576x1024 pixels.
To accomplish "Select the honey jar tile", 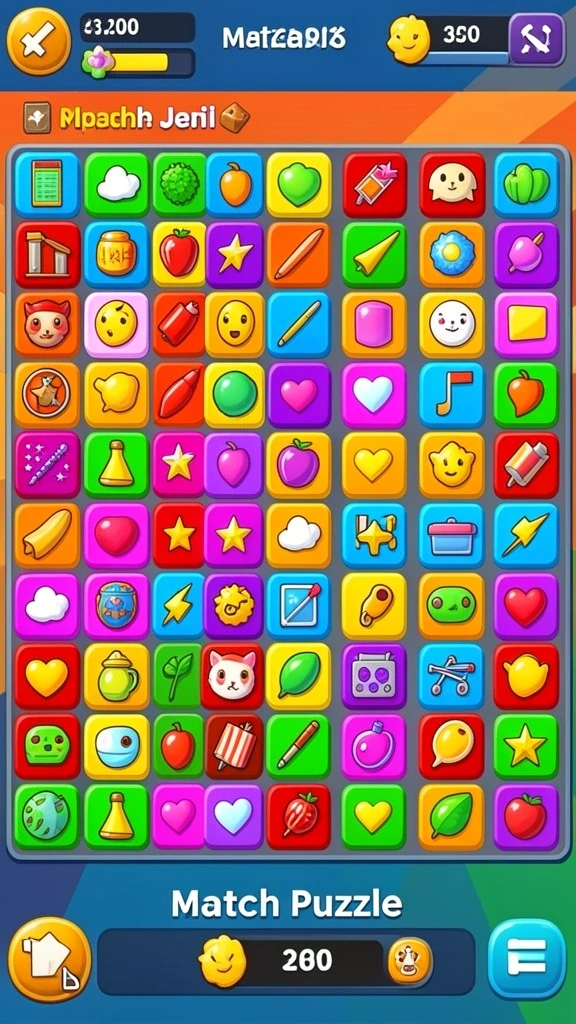I will click(x=116, y=254).
